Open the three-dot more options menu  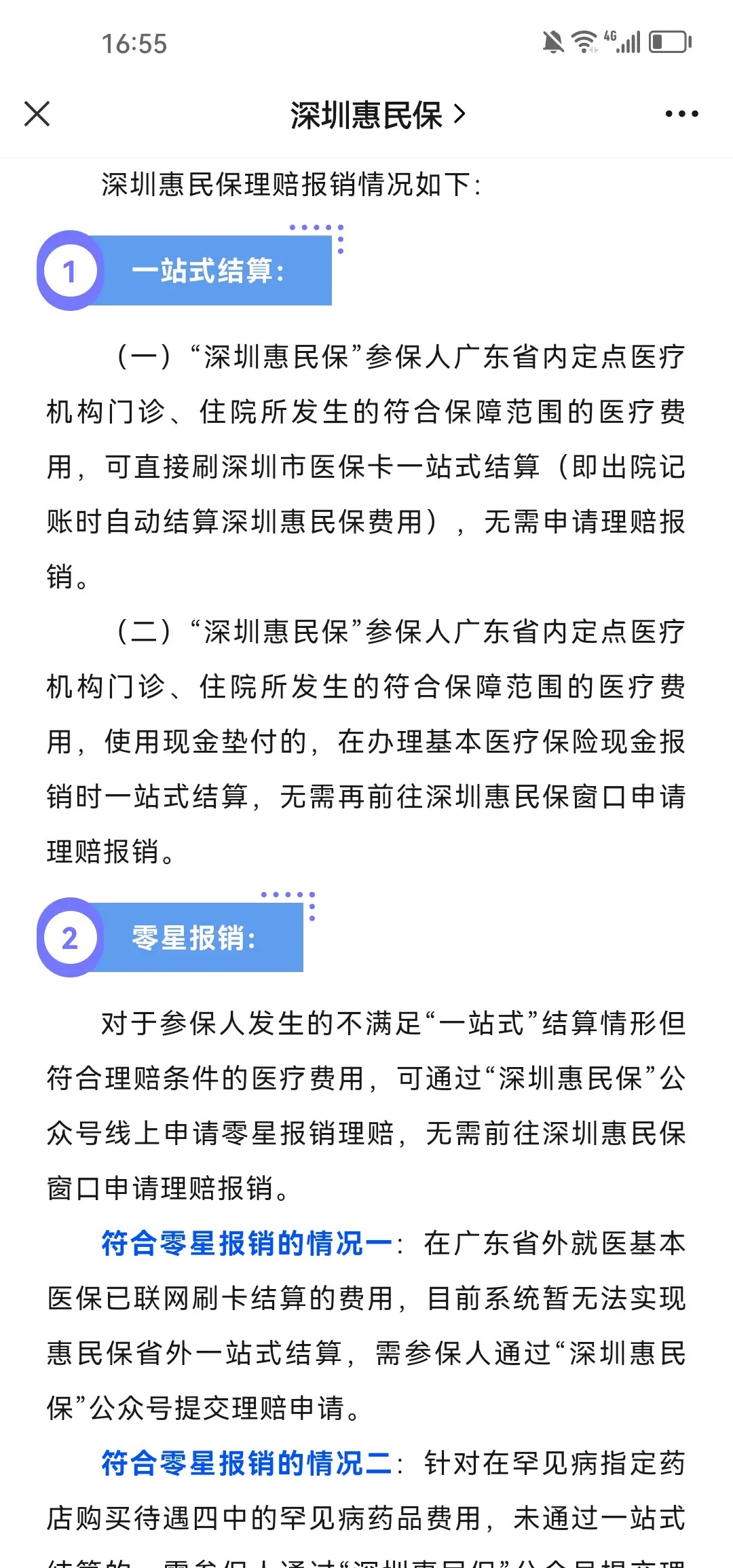coord(681,114)
